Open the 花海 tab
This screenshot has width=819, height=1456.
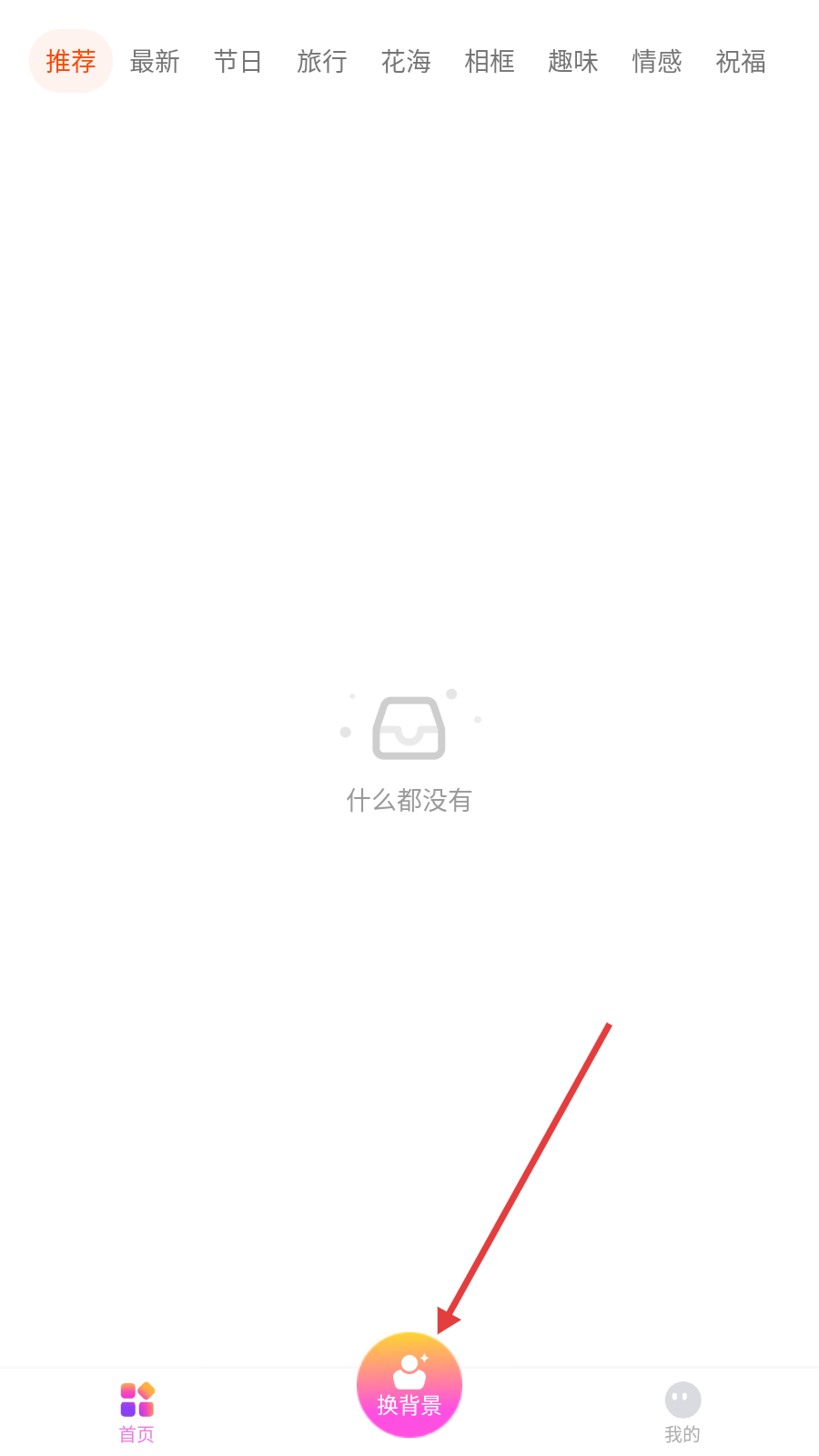click(406, 61)
